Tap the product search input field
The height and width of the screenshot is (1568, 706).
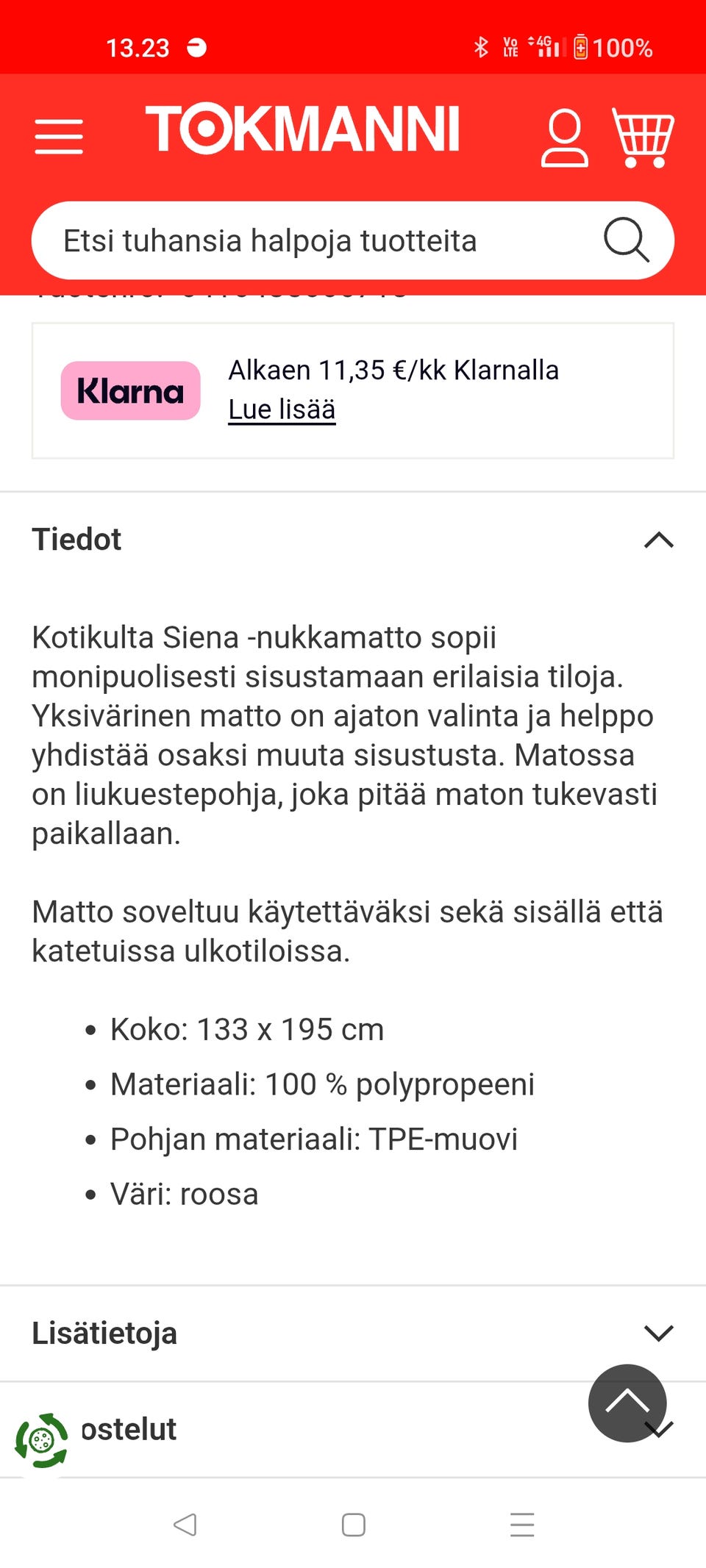(x=294, y=240)
